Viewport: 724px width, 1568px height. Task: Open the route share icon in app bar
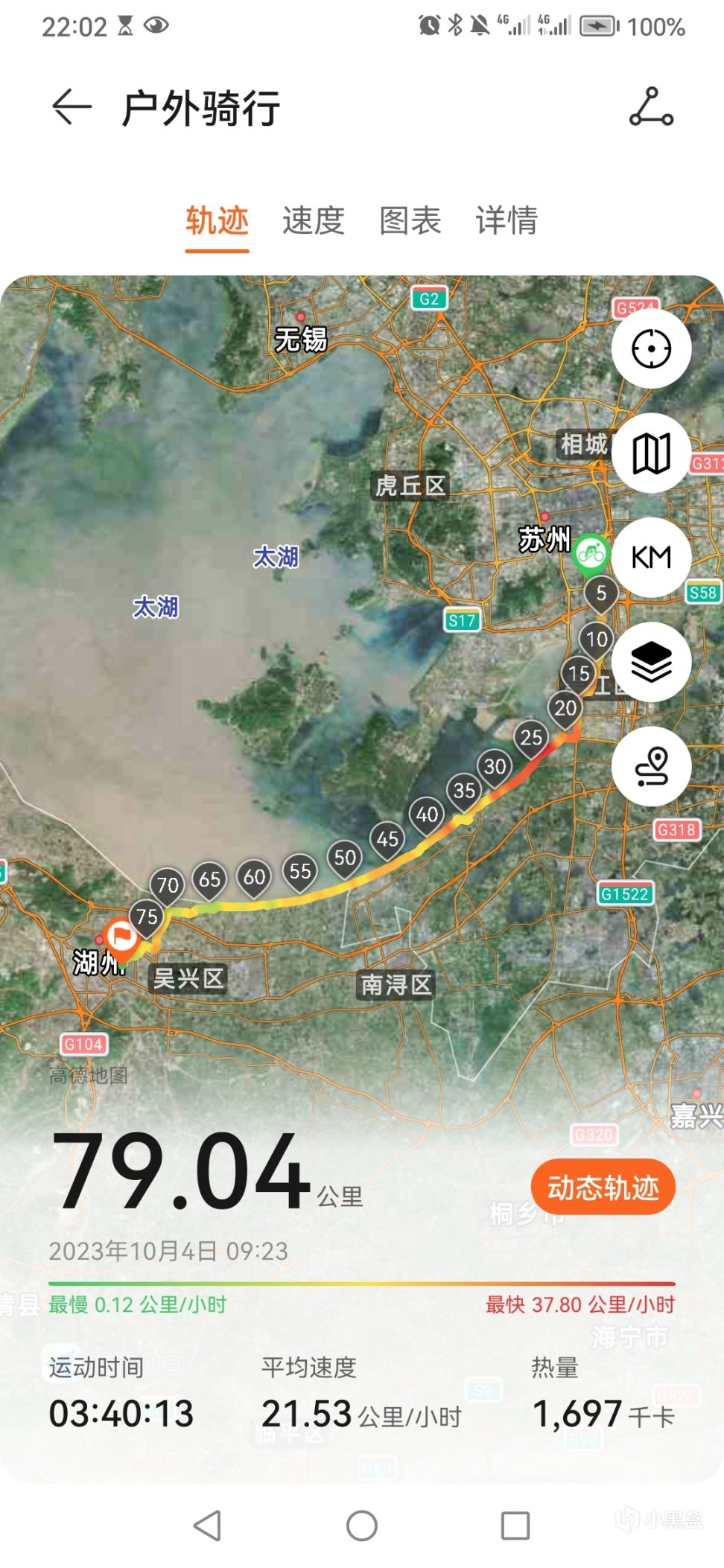click(651, 108)
